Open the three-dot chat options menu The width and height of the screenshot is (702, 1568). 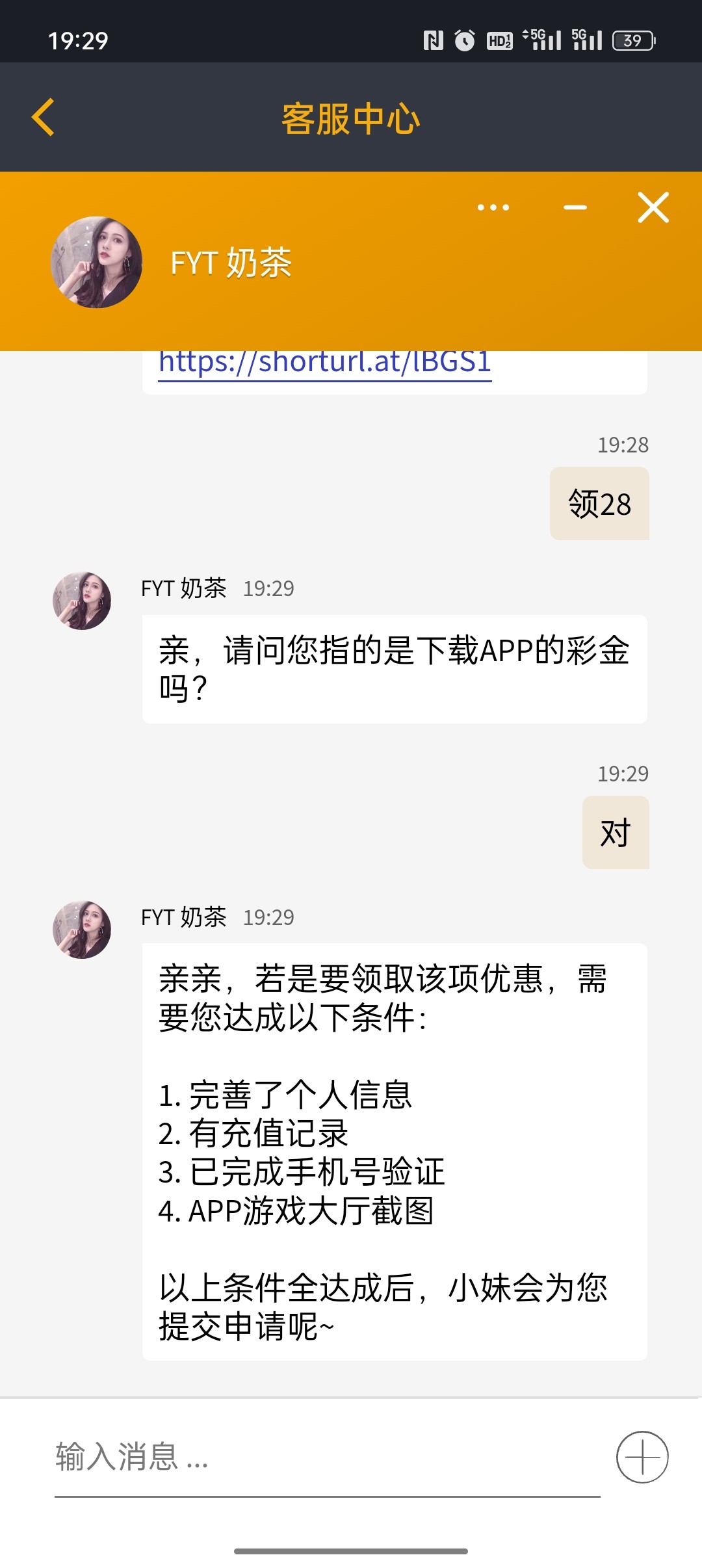(x=493, y=207)
